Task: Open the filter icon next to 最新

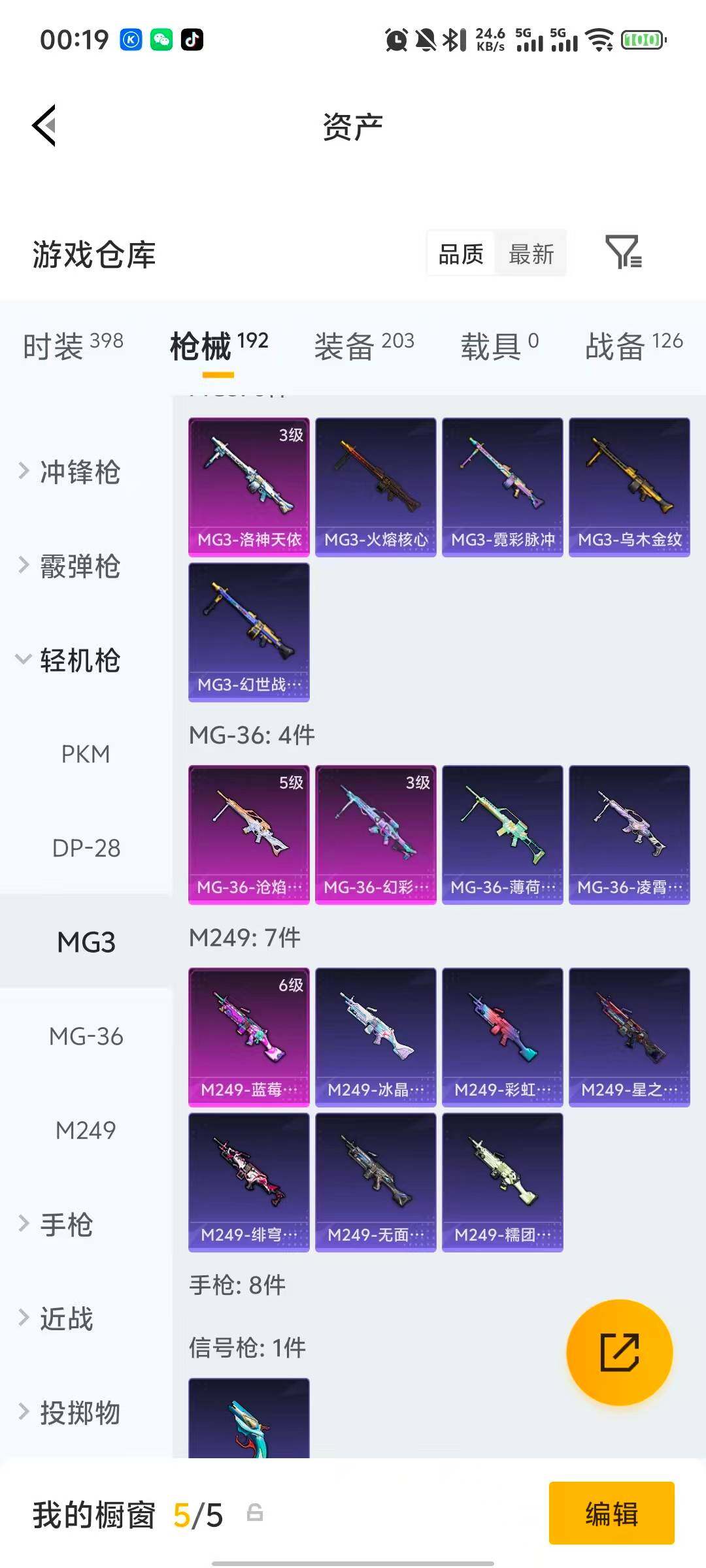Action: (x=623, y=253)
